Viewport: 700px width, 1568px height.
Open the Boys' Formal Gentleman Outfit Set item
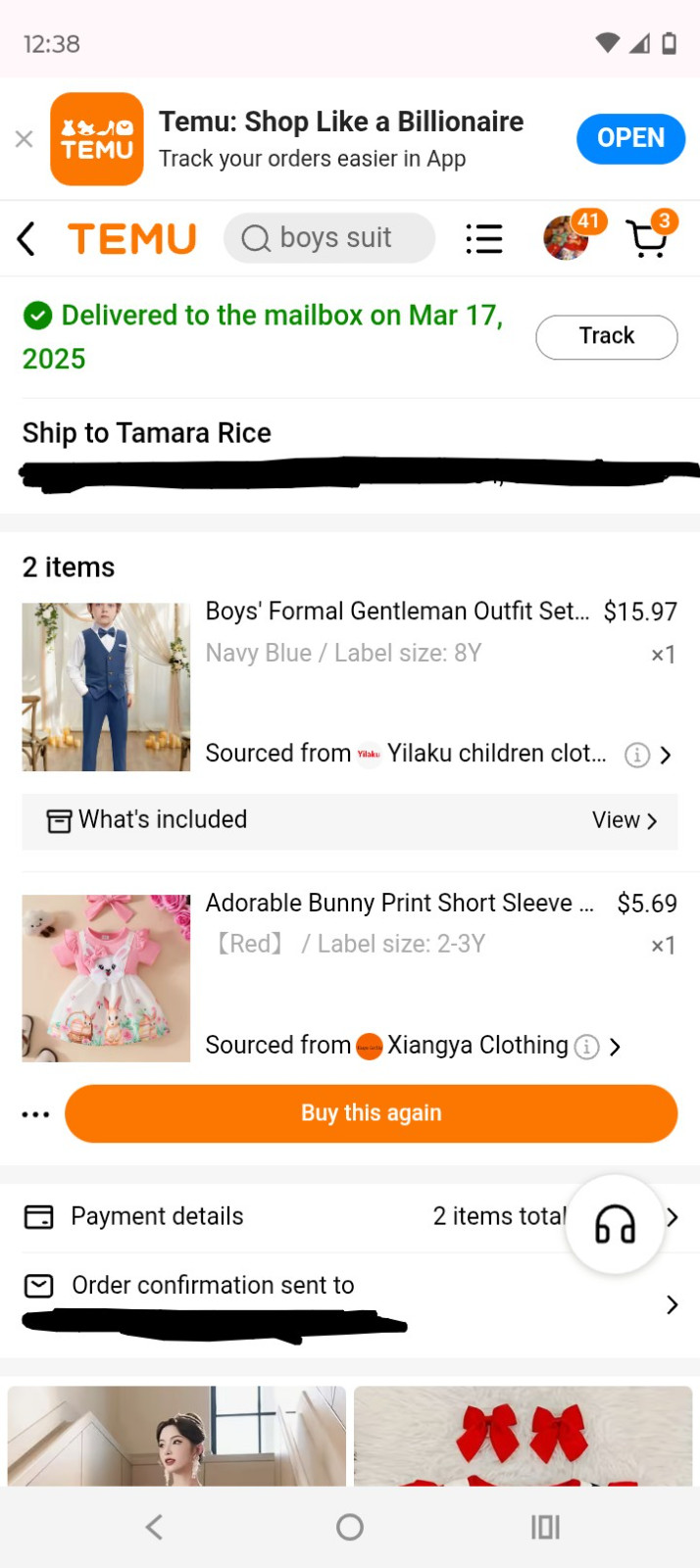click(x=397, y=612)
